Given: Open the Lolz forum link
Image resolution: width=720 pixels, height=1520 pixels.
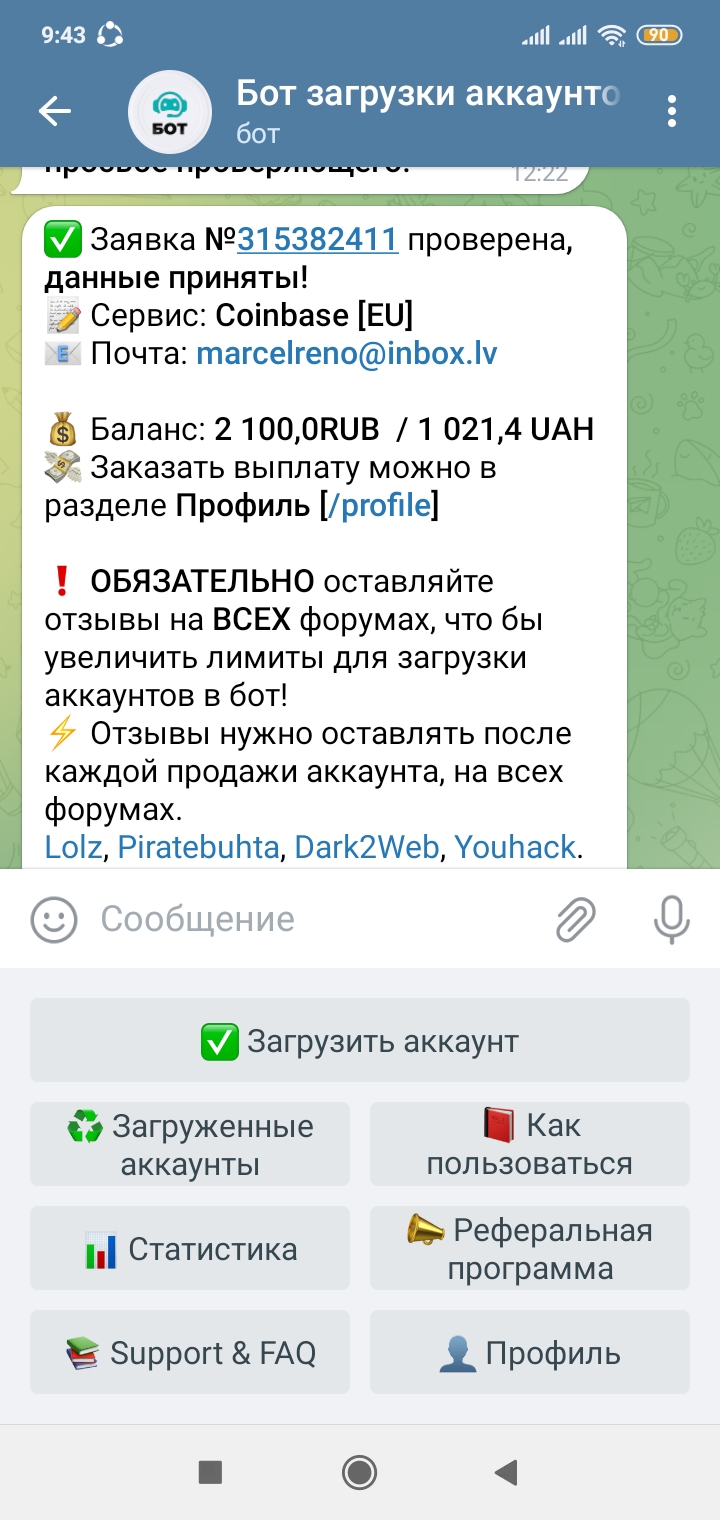Looking at the screenshot, I should 74,848.
